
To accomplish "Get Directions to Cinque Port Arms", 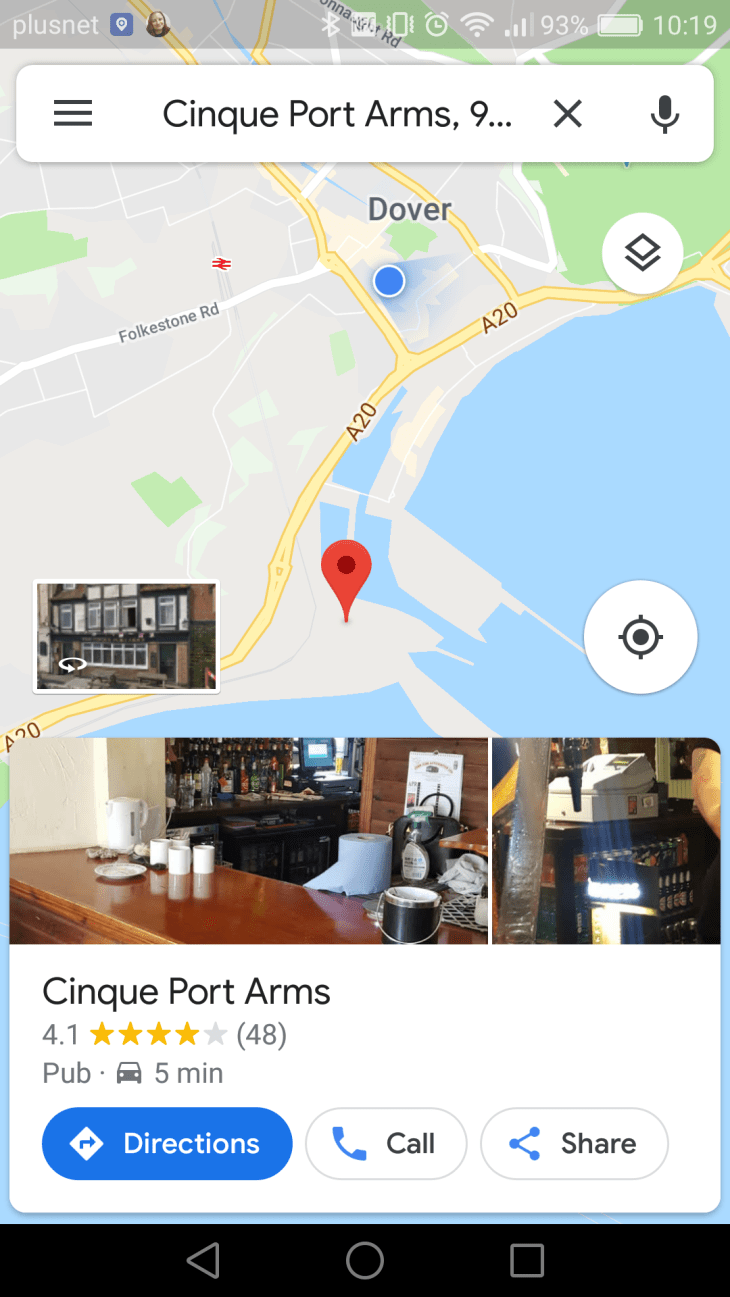I will (167, 1143).
